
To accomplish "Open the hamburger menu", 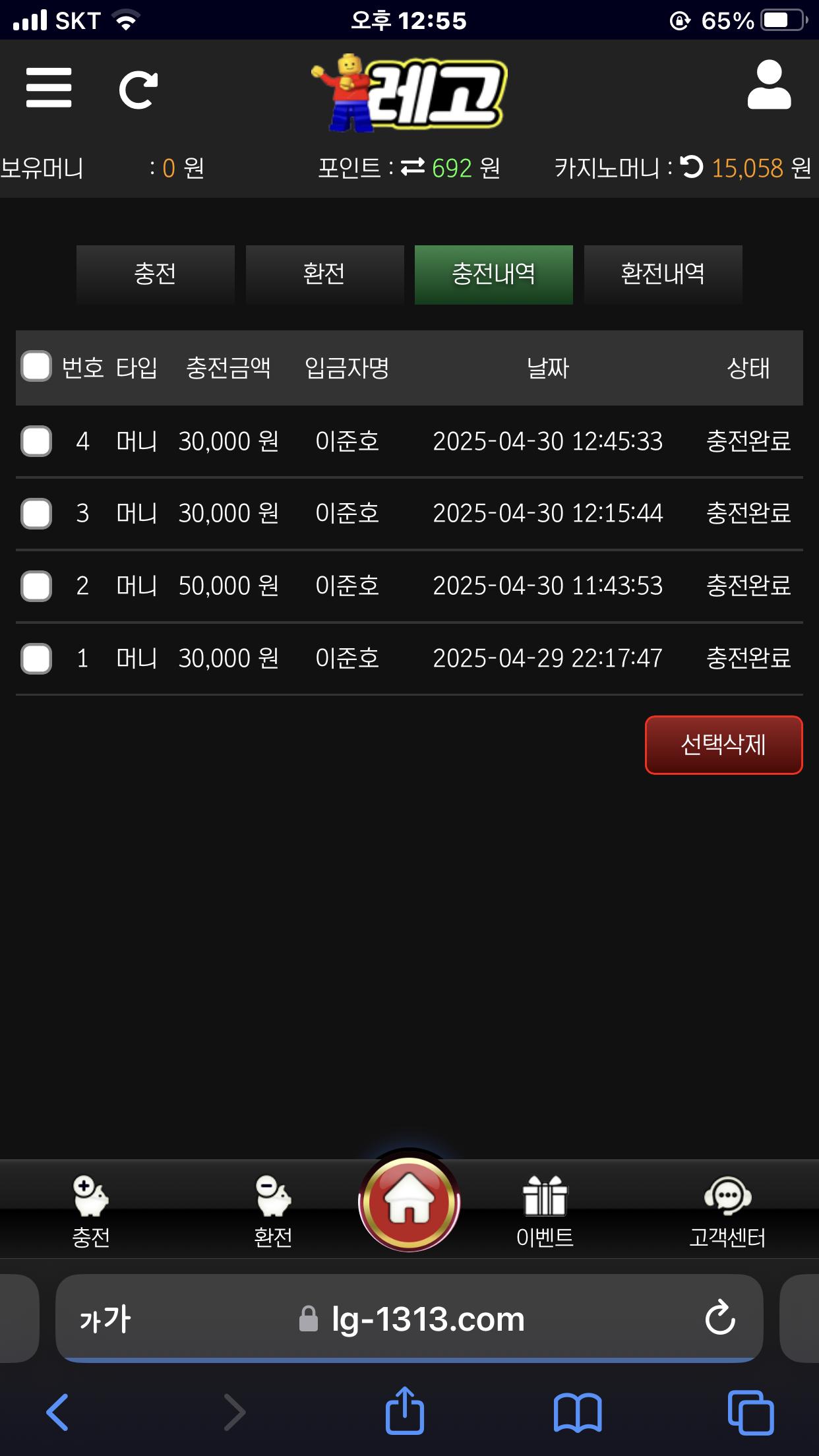I will pyautogui.click(x=49, y=88).
